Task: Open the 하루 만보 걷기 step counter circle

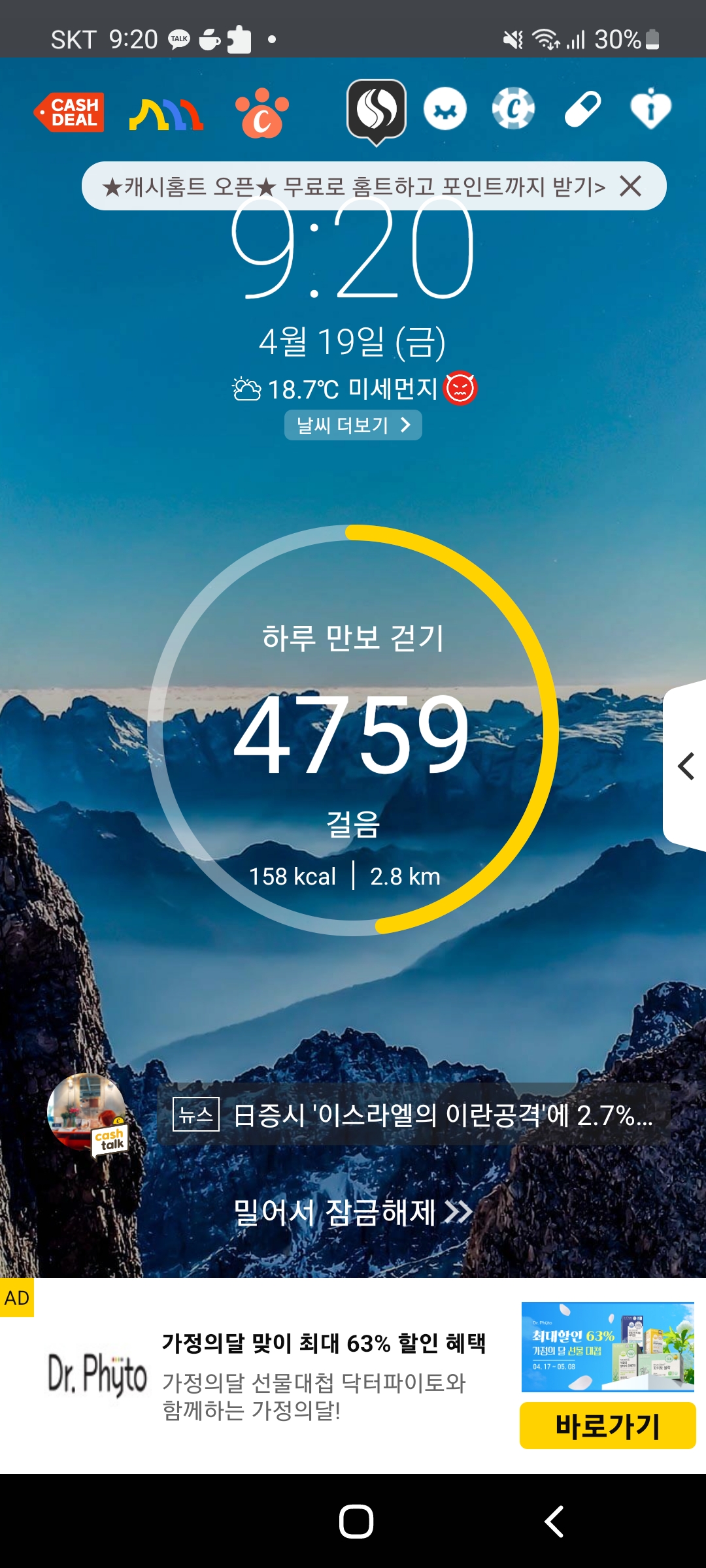Action: coord(353,730)
